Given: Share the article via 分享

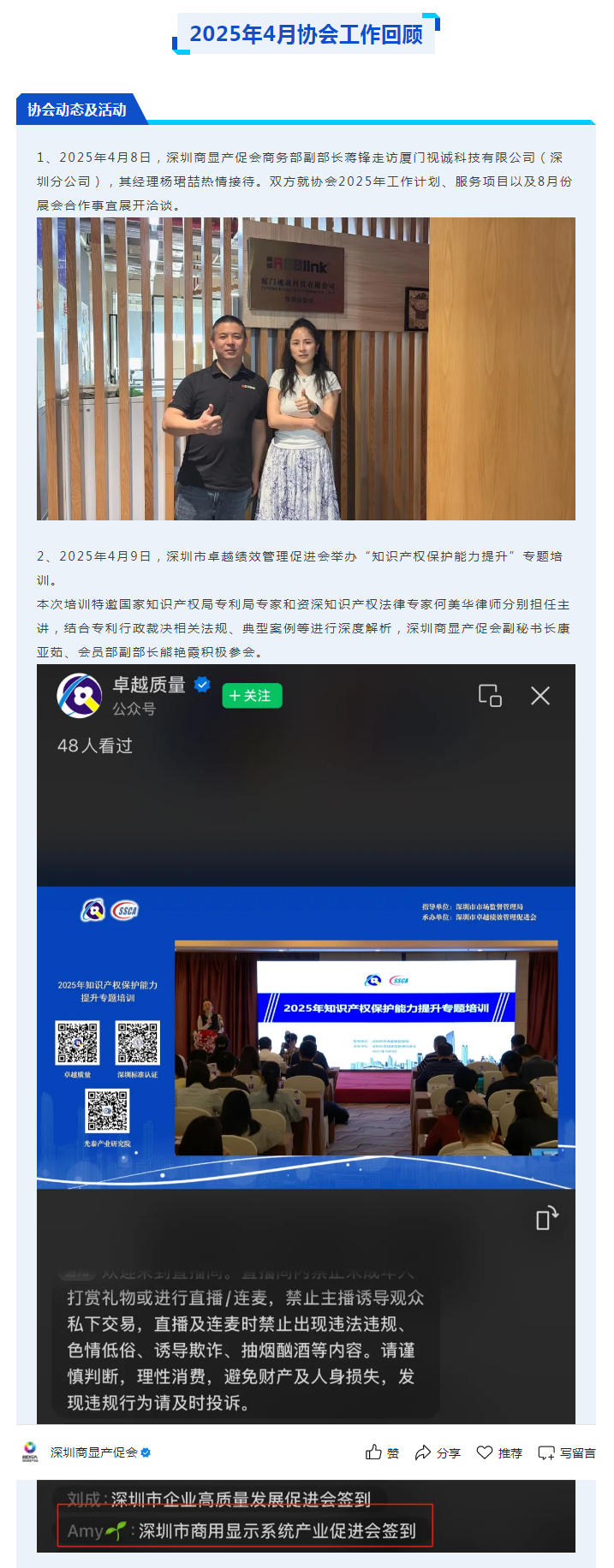Looking at the screenshot, I should (x=437, y=1452).
